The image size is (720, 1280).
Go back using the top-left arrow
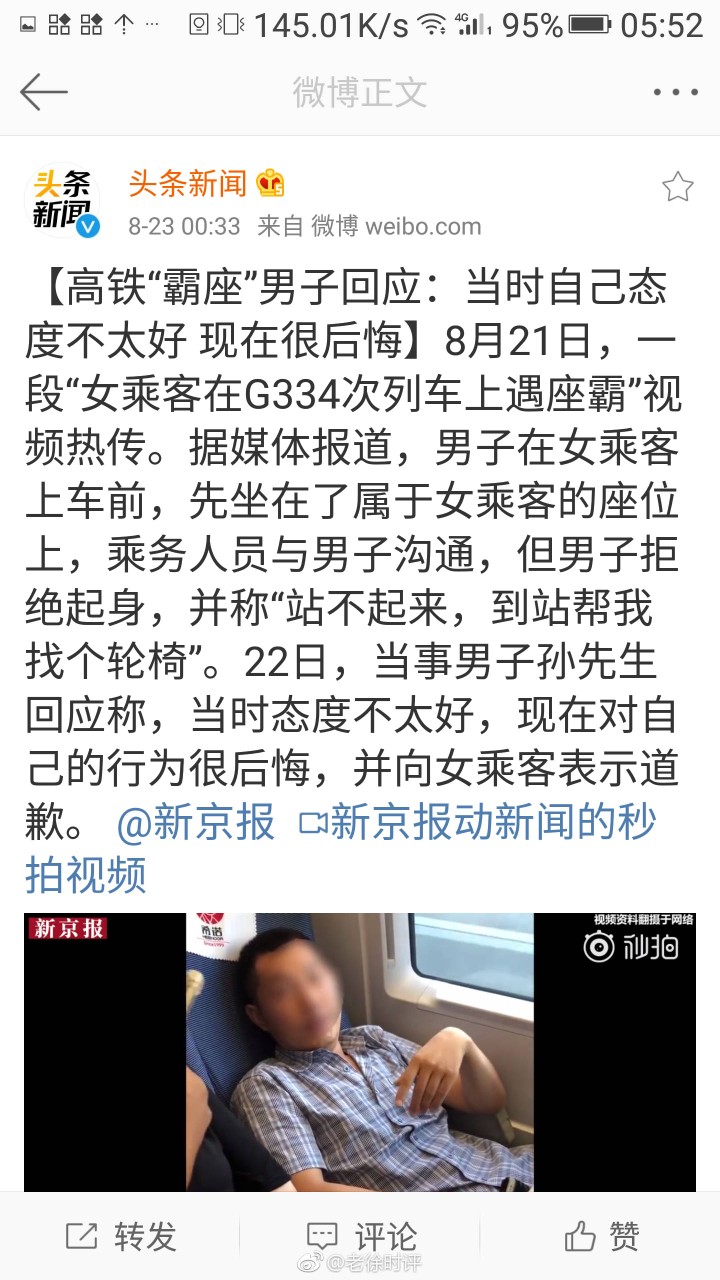point(44,92)
